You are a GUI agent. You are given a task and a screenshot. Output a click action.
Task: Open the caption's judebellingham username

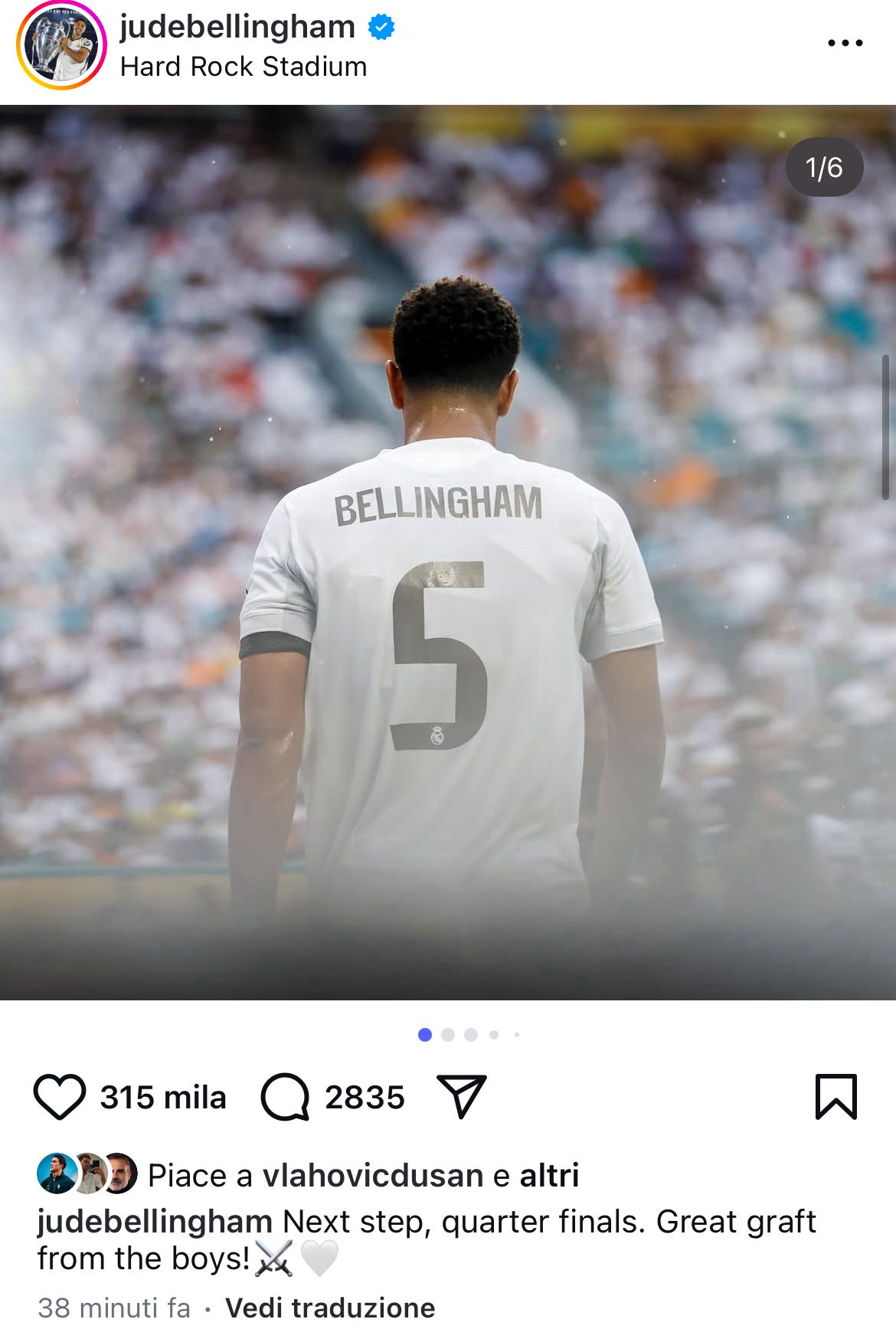155,1221
